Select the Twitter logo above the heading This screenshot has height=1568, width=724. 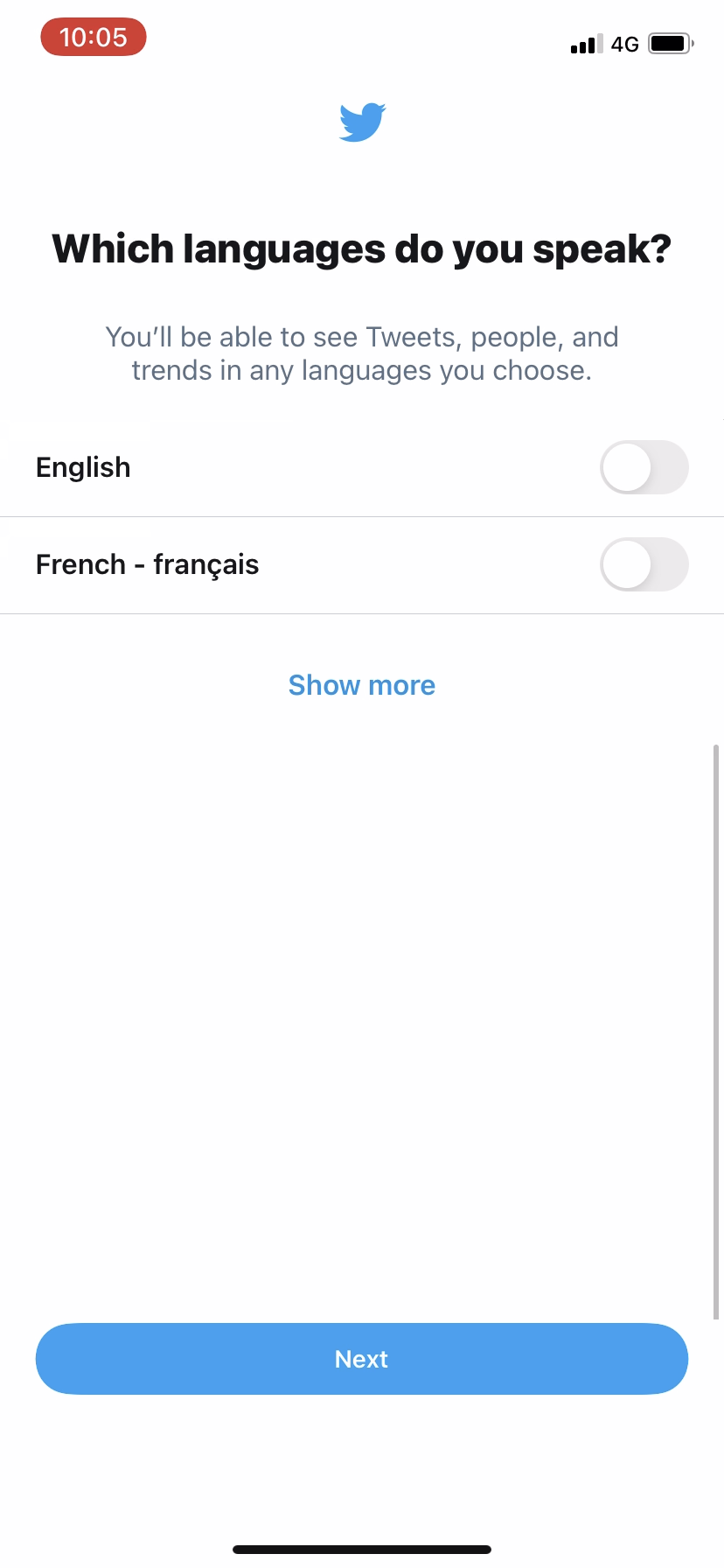click(361, 122)
